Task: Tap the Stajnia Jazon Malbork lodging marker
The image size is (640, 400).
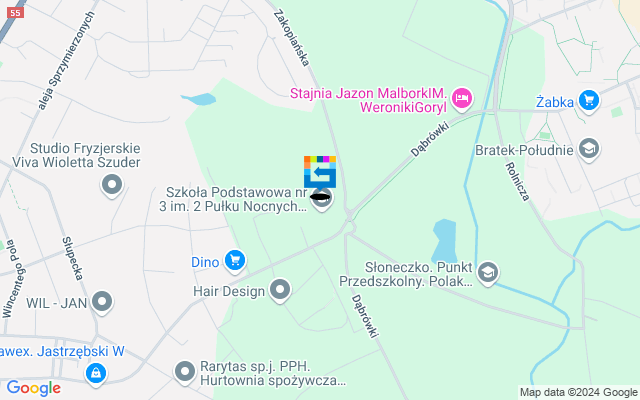Action: pyautogui.click(x=461, y=98)
